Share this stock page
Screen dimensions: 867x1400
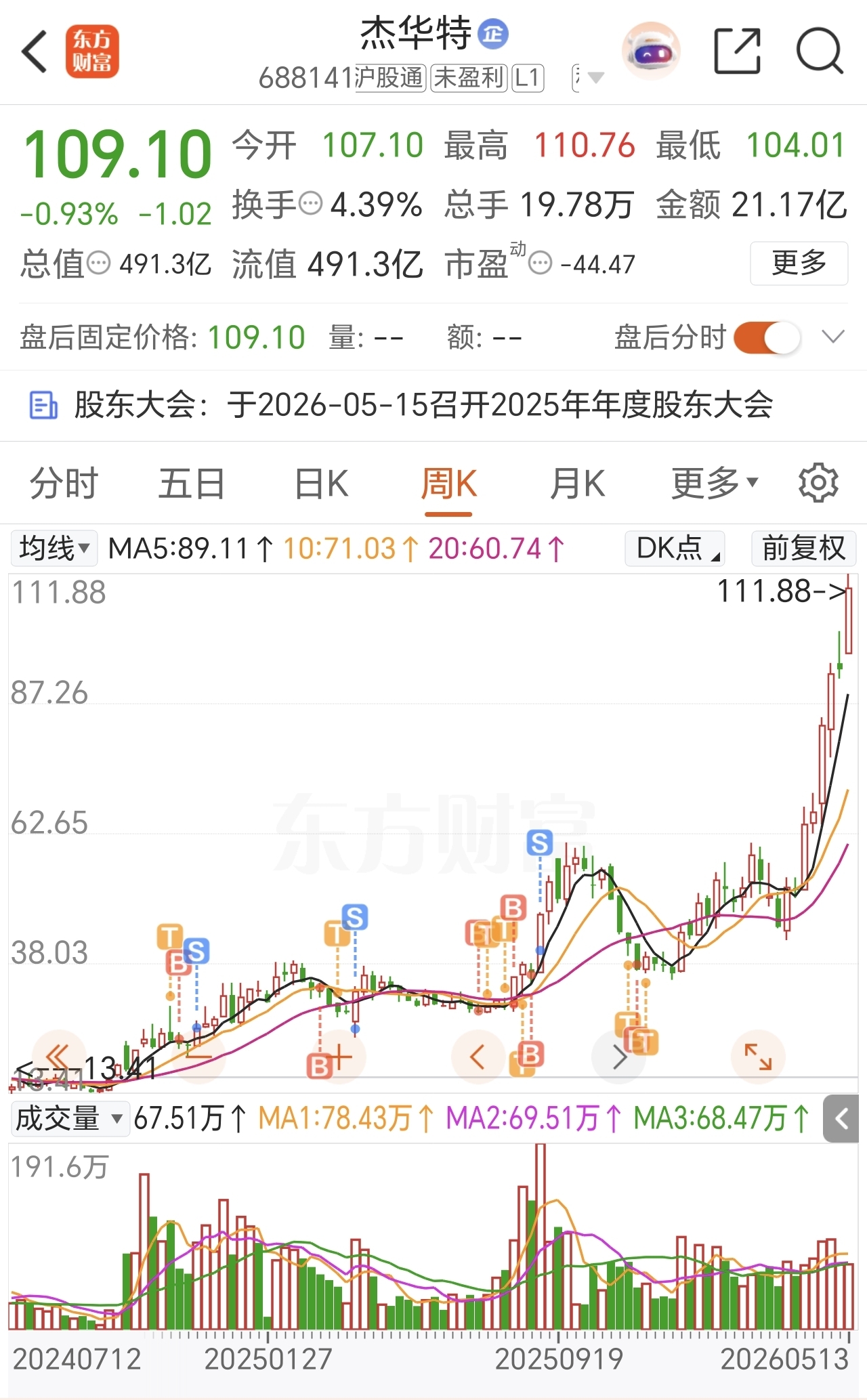point(738,51)
